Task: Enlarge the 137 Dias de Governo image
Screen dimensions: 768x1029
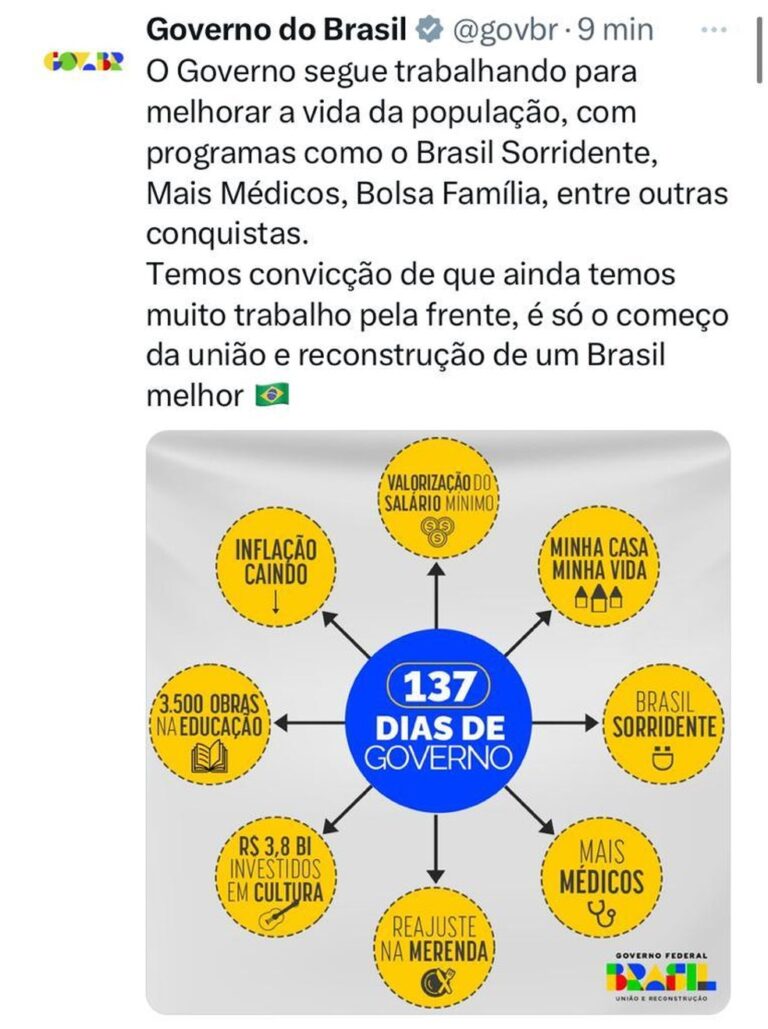Action: coord(438,722)
